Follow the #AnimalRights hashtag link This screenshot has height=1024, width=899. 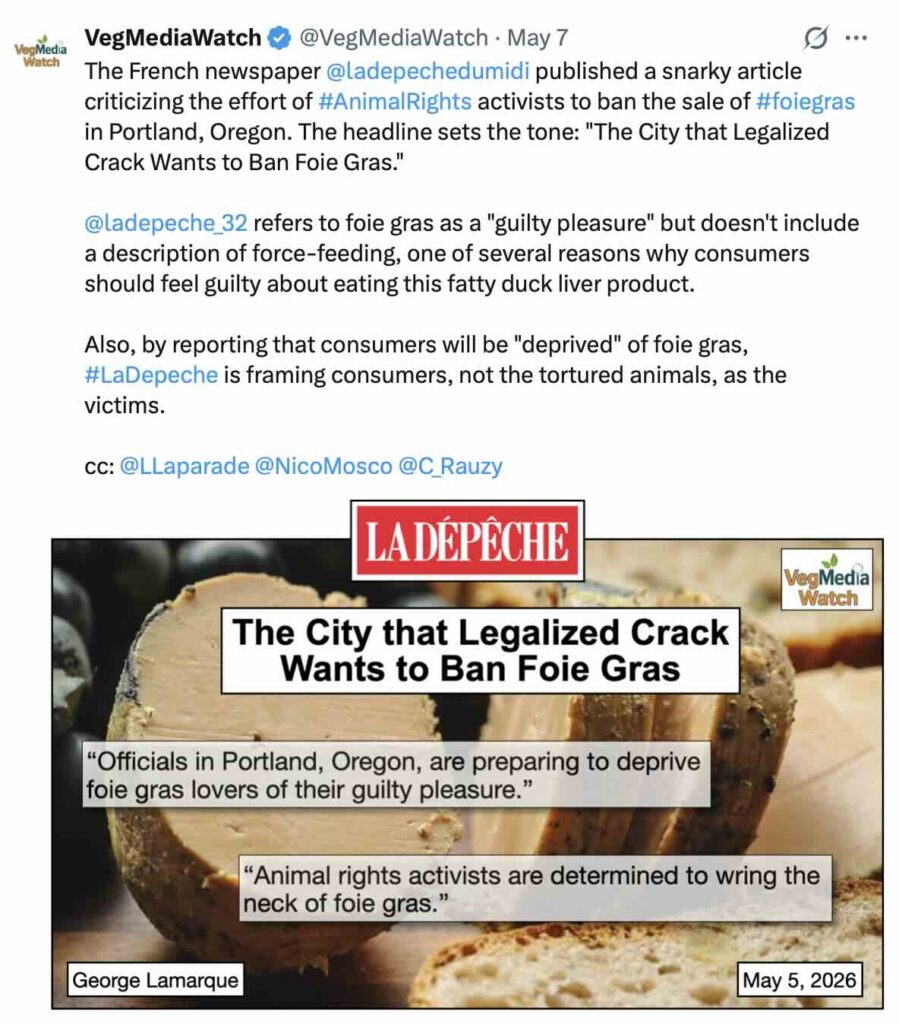click(394, 101)
